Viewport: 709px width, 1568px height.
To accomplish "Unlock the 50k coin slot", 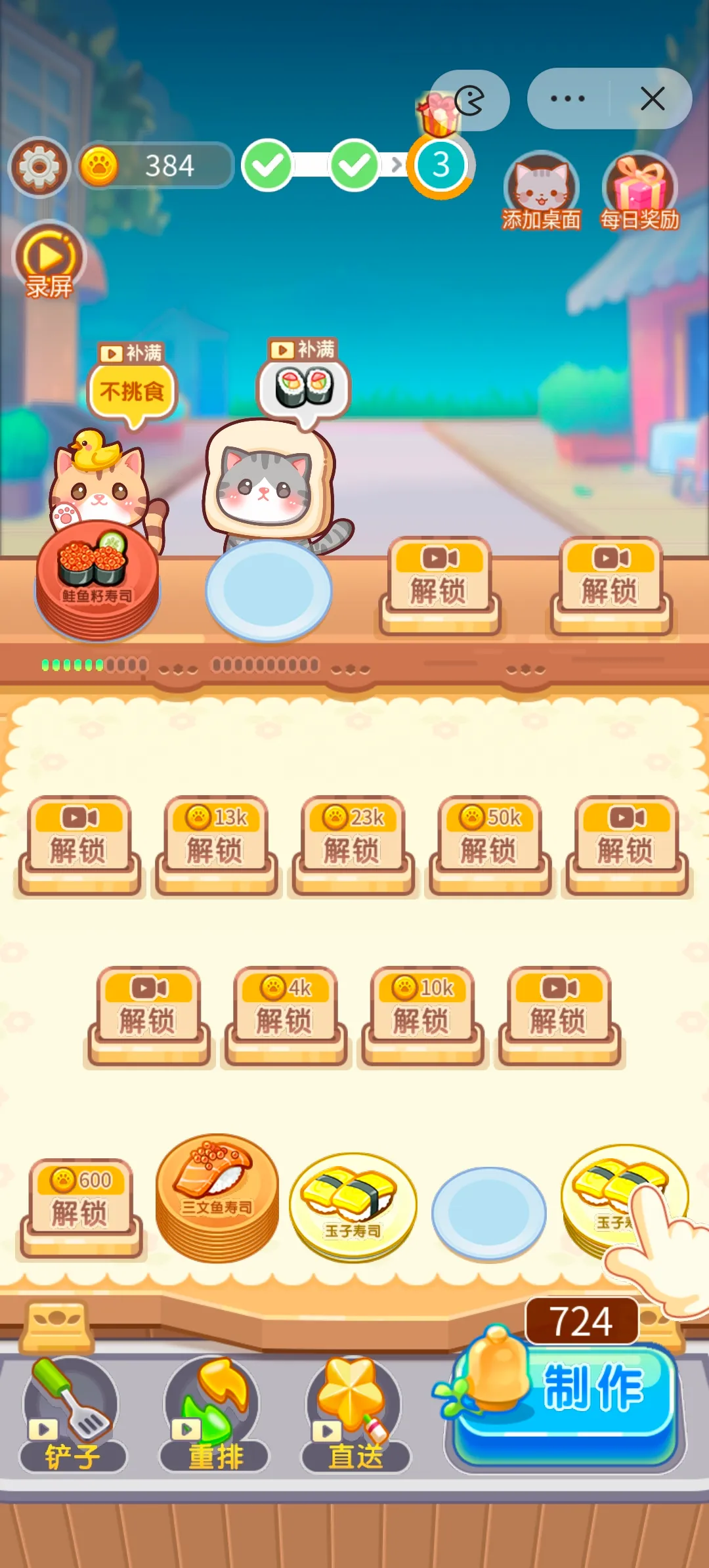I will coord(489,844).
